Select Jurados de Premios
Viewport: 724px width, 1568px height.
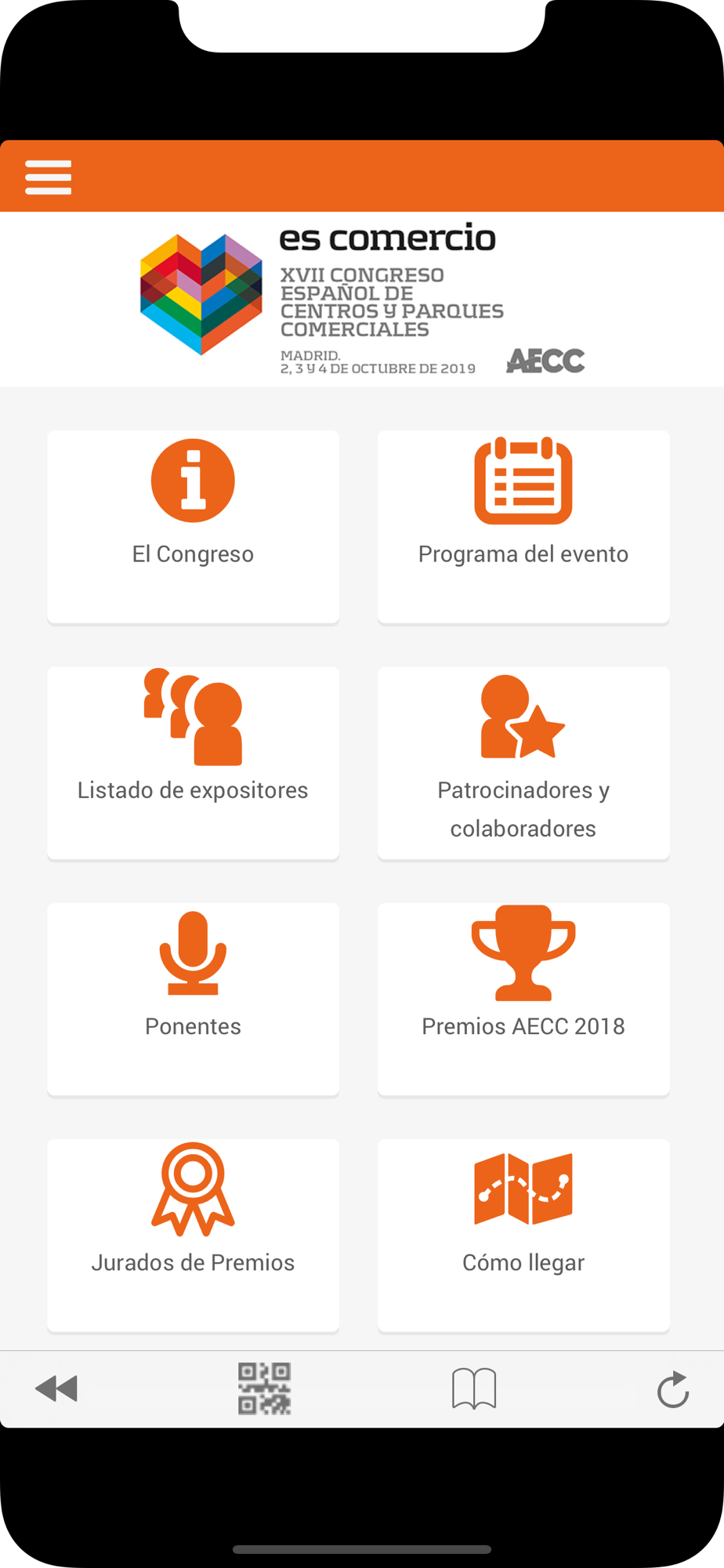193,1236
